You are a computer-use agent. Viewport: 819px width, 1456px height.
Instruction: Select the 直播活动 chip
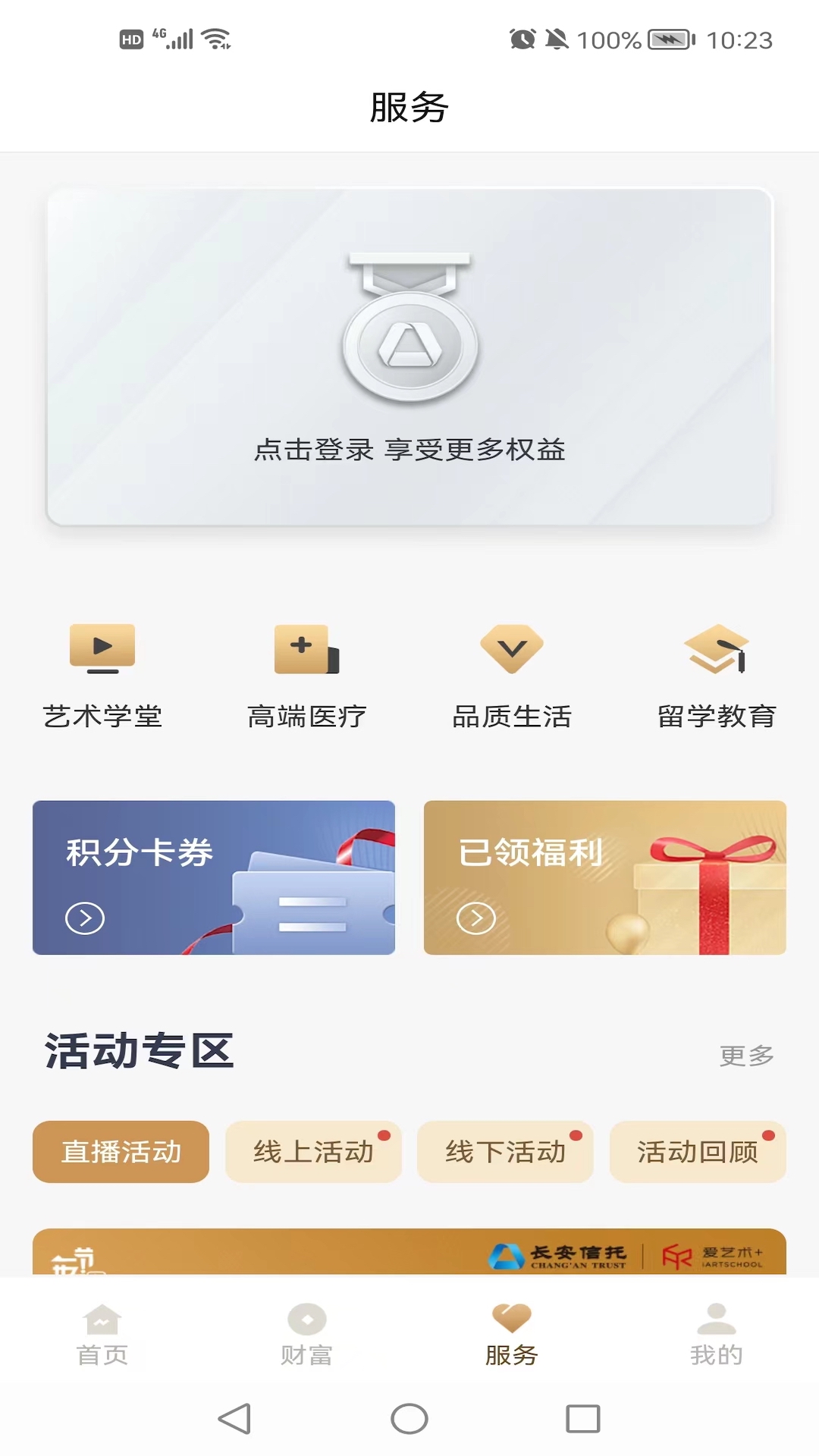point(121,1152)
